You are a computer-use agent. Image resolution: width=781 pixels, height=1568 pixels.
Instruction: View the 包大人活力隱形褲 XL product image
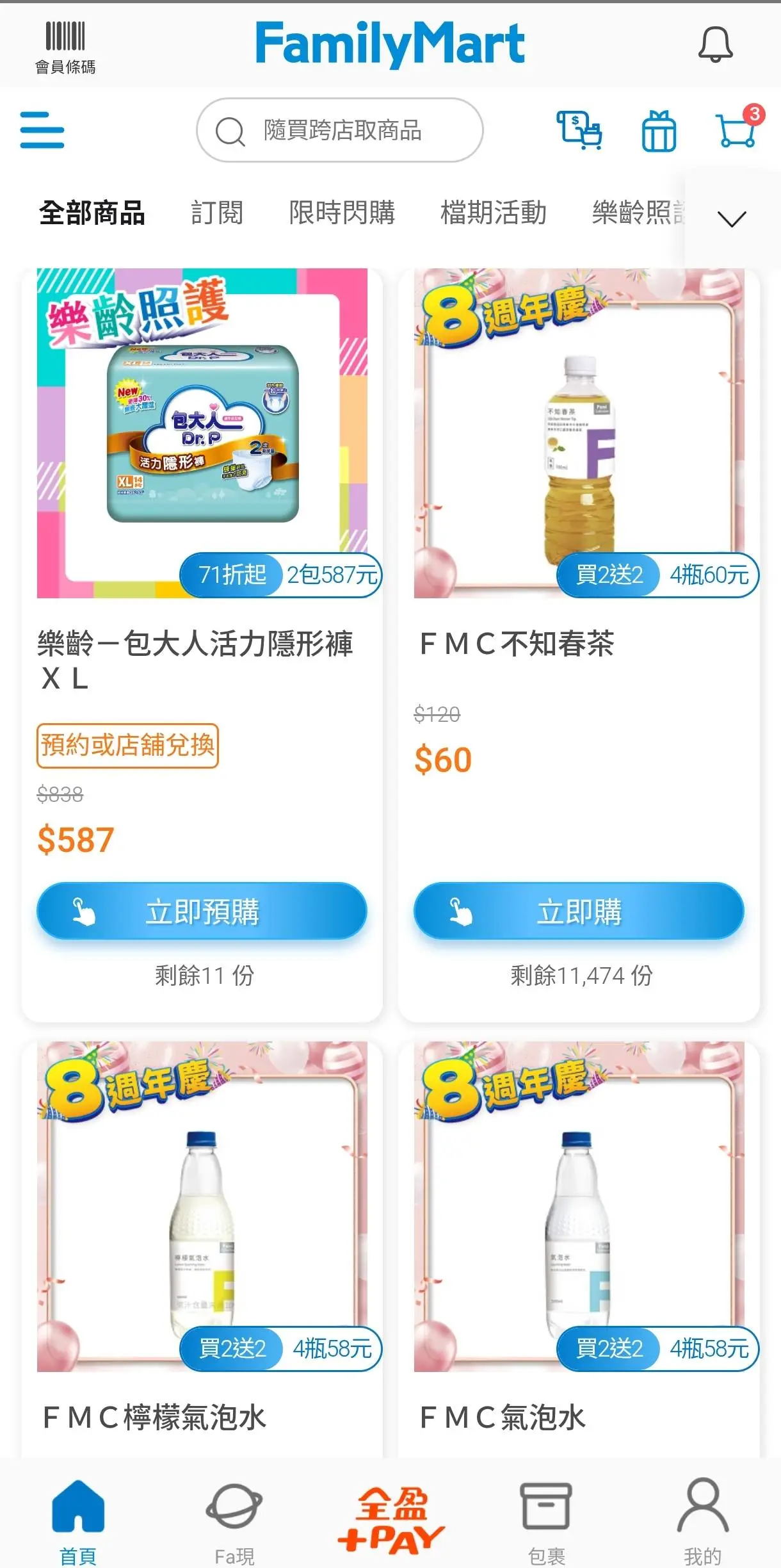[x=202, y=433]
